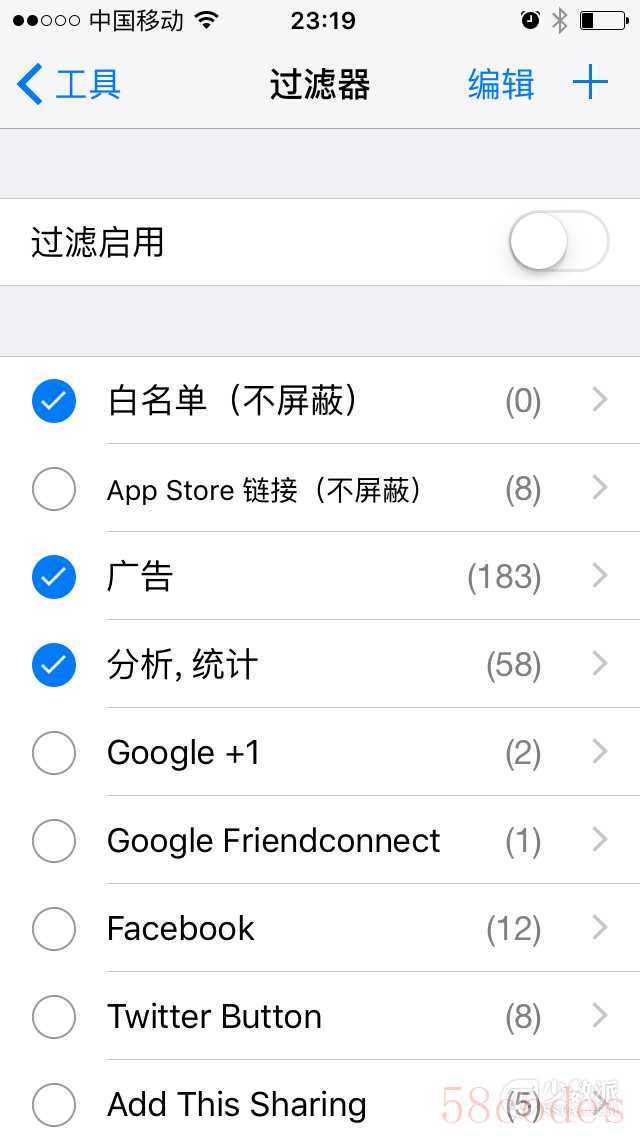Select Add This Sharing filter
The height and width of the screenshot is (1136, 640).
[54, 1105]
